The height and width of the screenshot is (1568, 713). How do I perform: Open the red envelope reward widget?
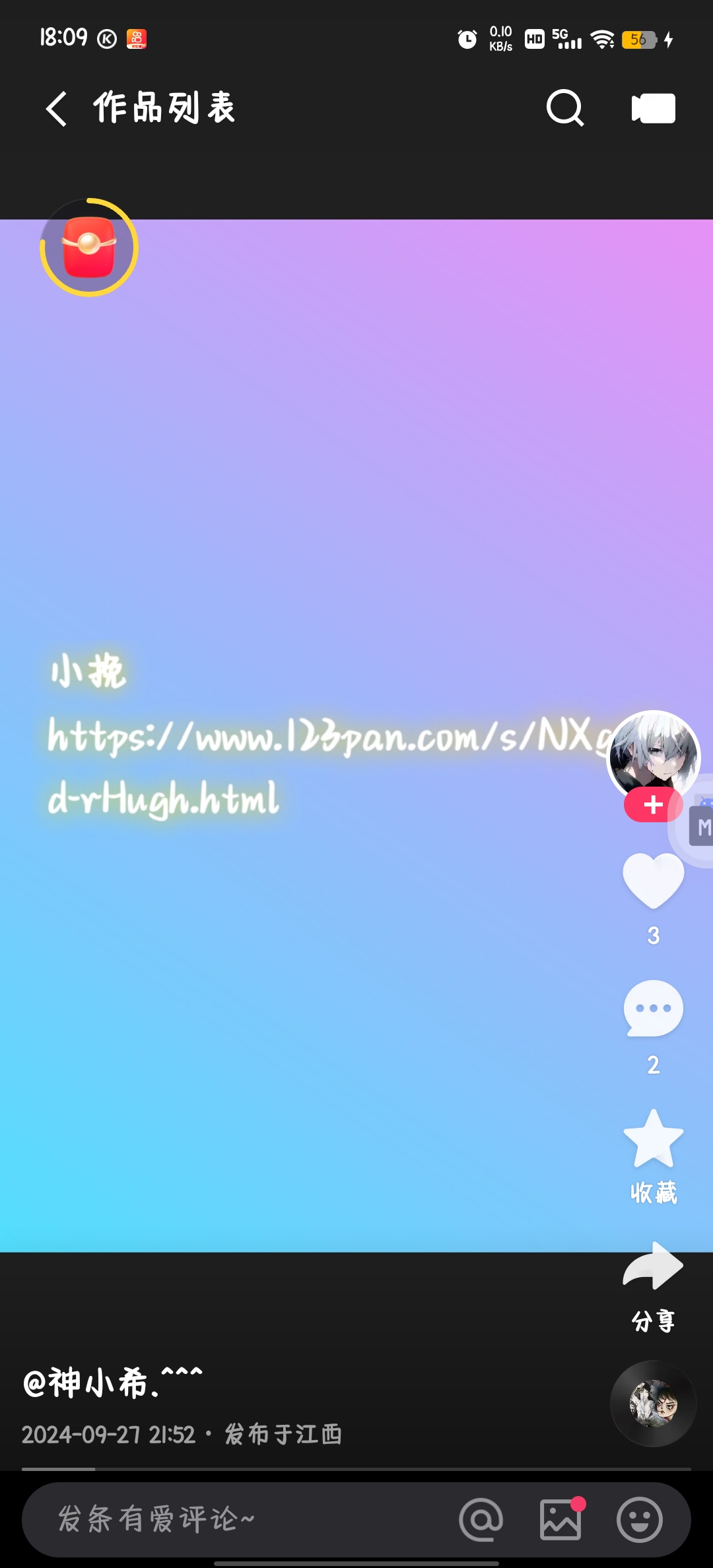pos(89,247)
